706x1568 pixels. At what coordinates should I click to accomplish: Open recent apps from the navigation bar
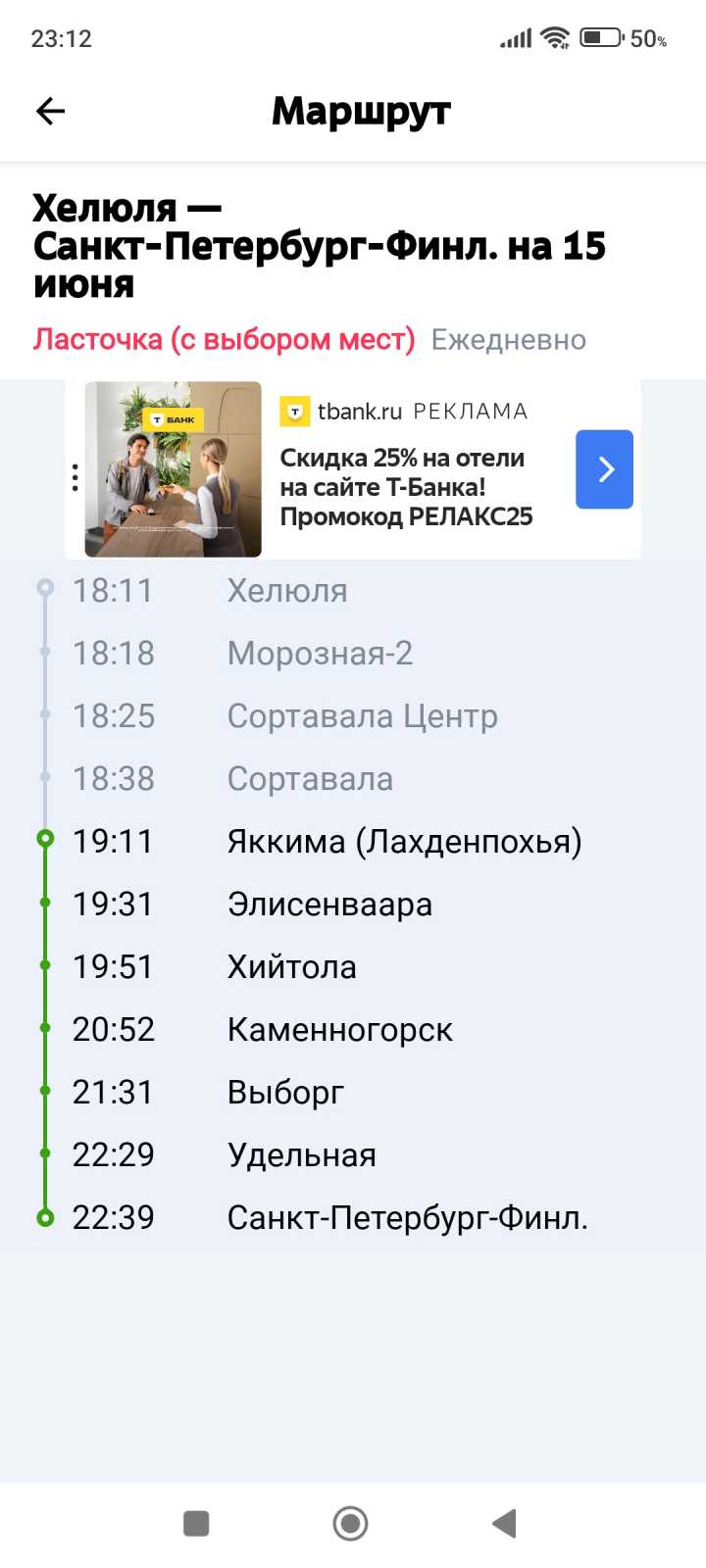coord(196,1523)
